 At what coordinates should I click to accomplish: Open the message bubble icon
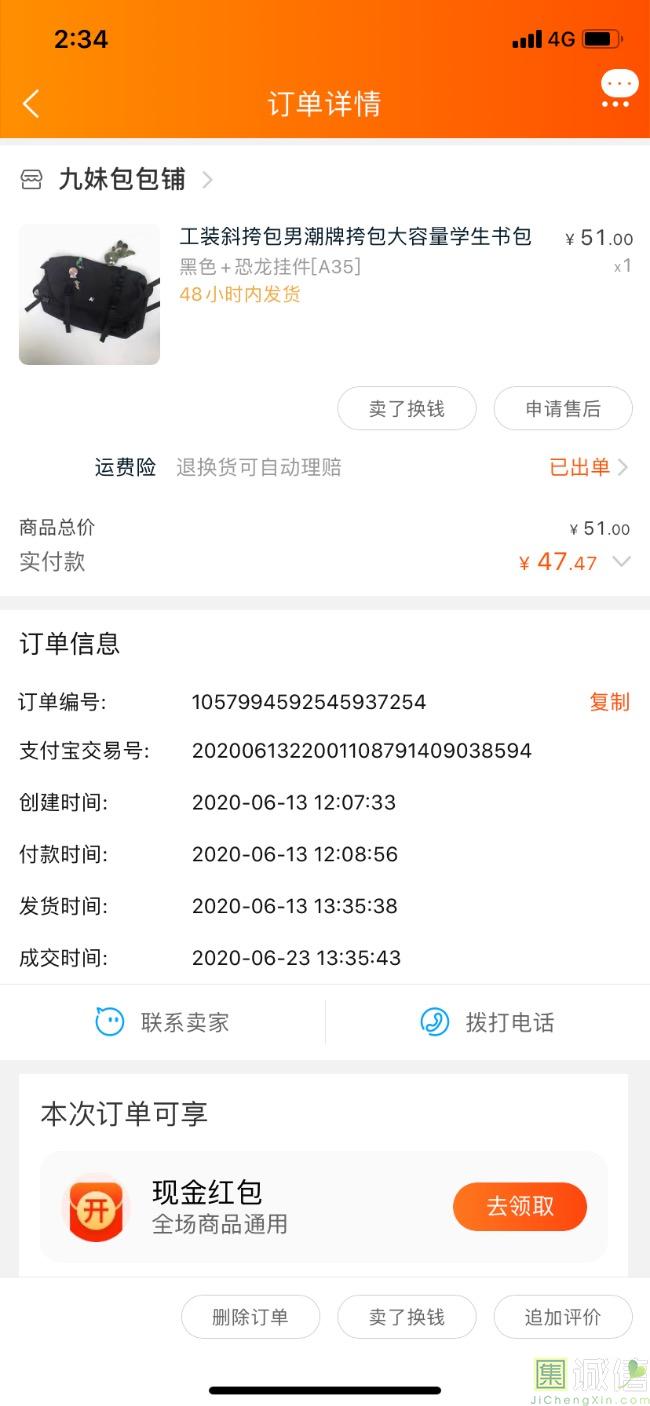click(x=619, y=88)
